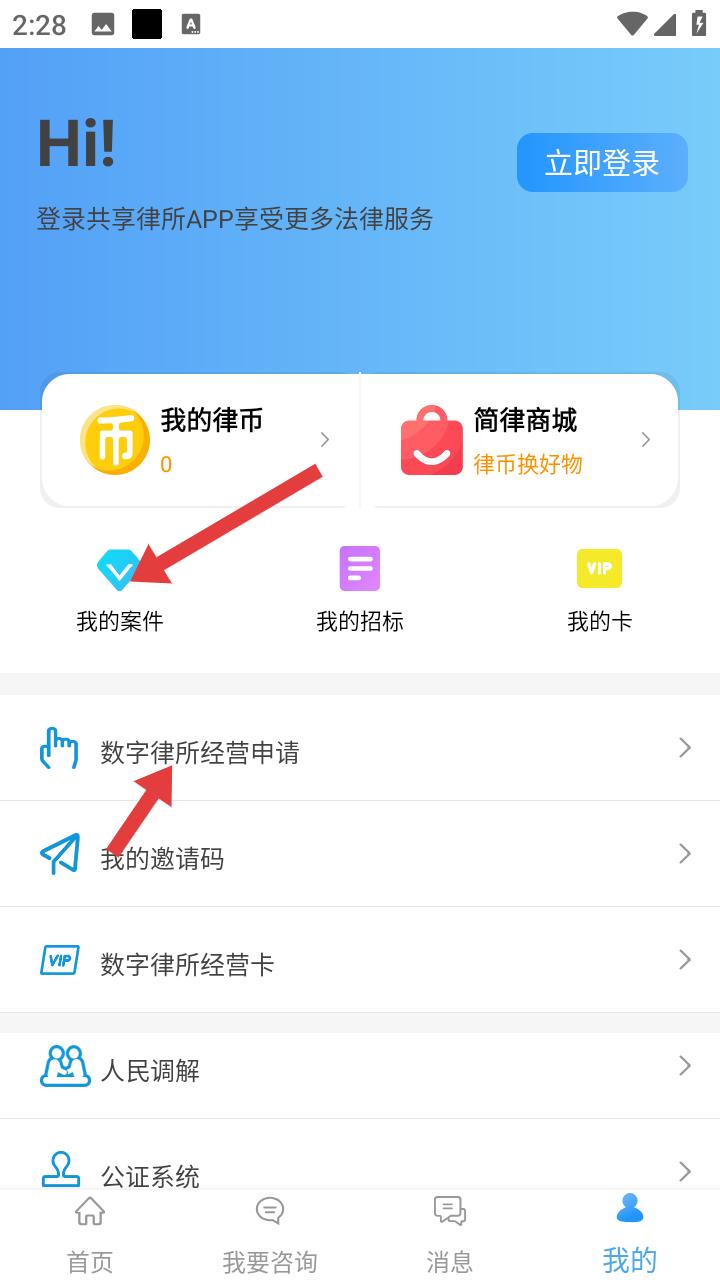Select the 我的 tab

coord(630,1235)
